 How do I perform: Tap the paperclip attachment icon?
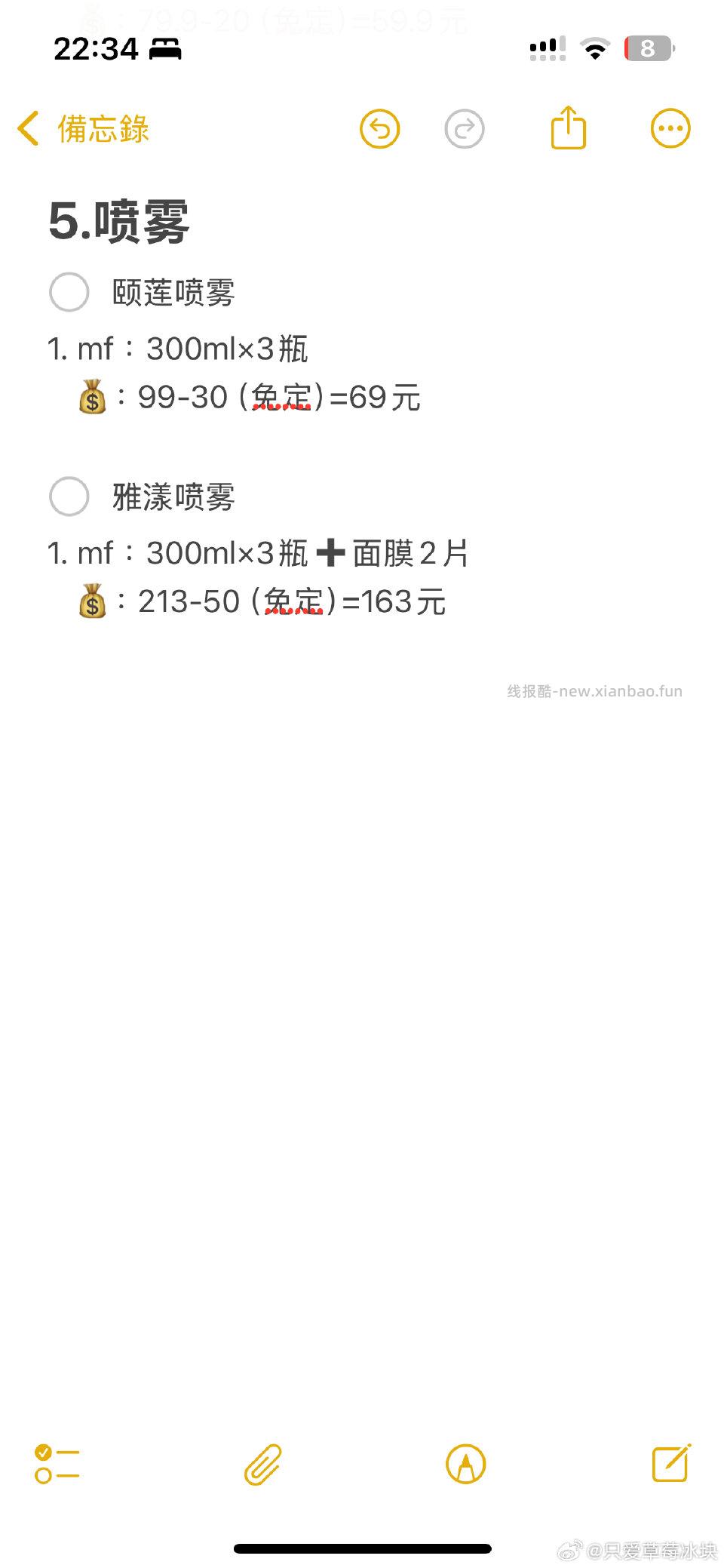pos(262,1464)
